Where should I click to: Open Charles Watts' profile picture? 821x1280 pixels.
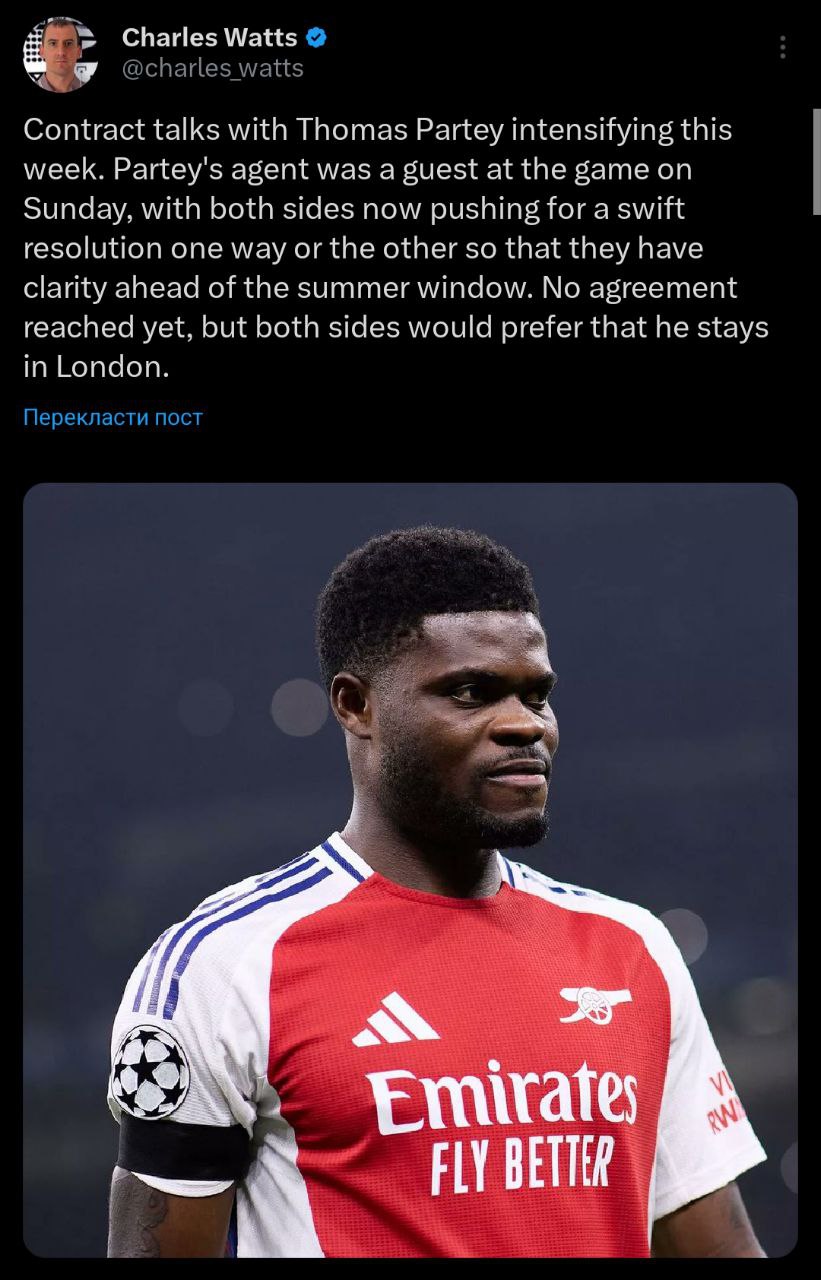[x=60, y=54]
